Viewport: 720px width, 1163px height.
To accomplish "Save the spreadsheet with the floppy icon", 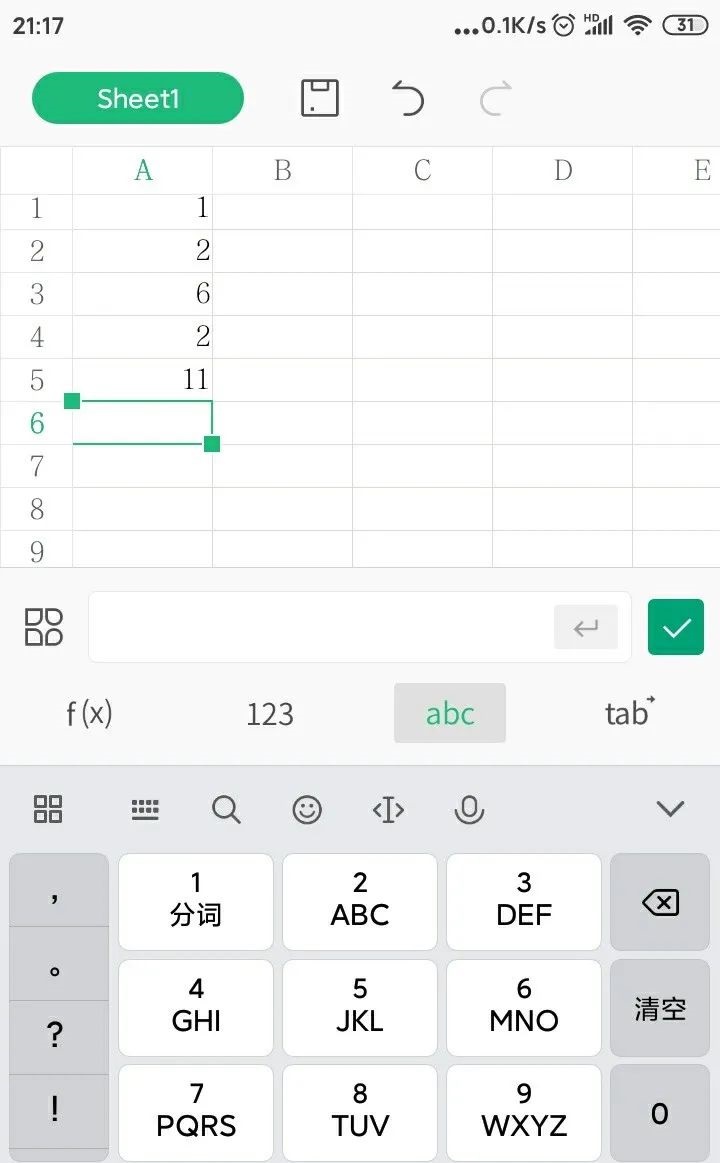I will pos(320,98).
